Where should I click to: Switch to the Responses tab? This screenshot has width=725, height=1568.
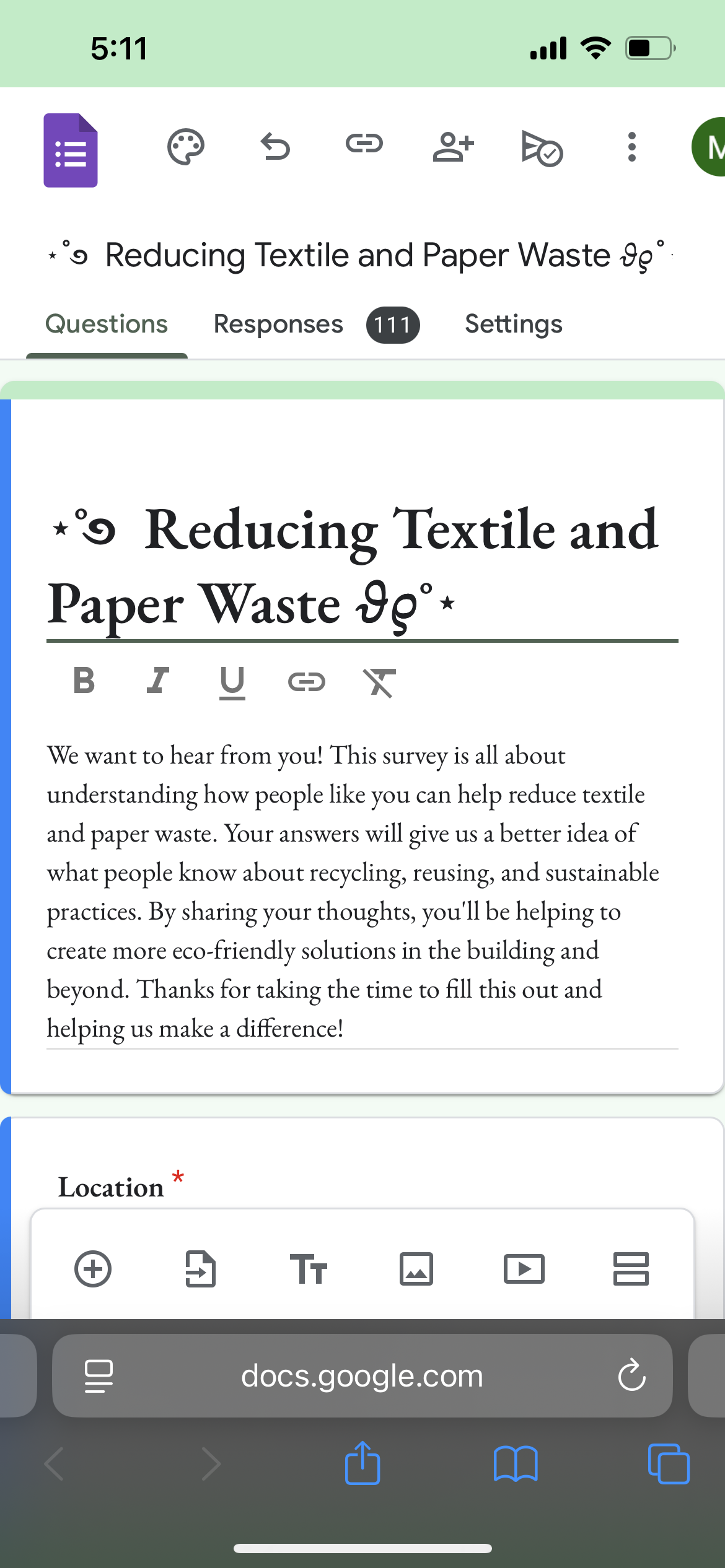[x=278, y=324]
